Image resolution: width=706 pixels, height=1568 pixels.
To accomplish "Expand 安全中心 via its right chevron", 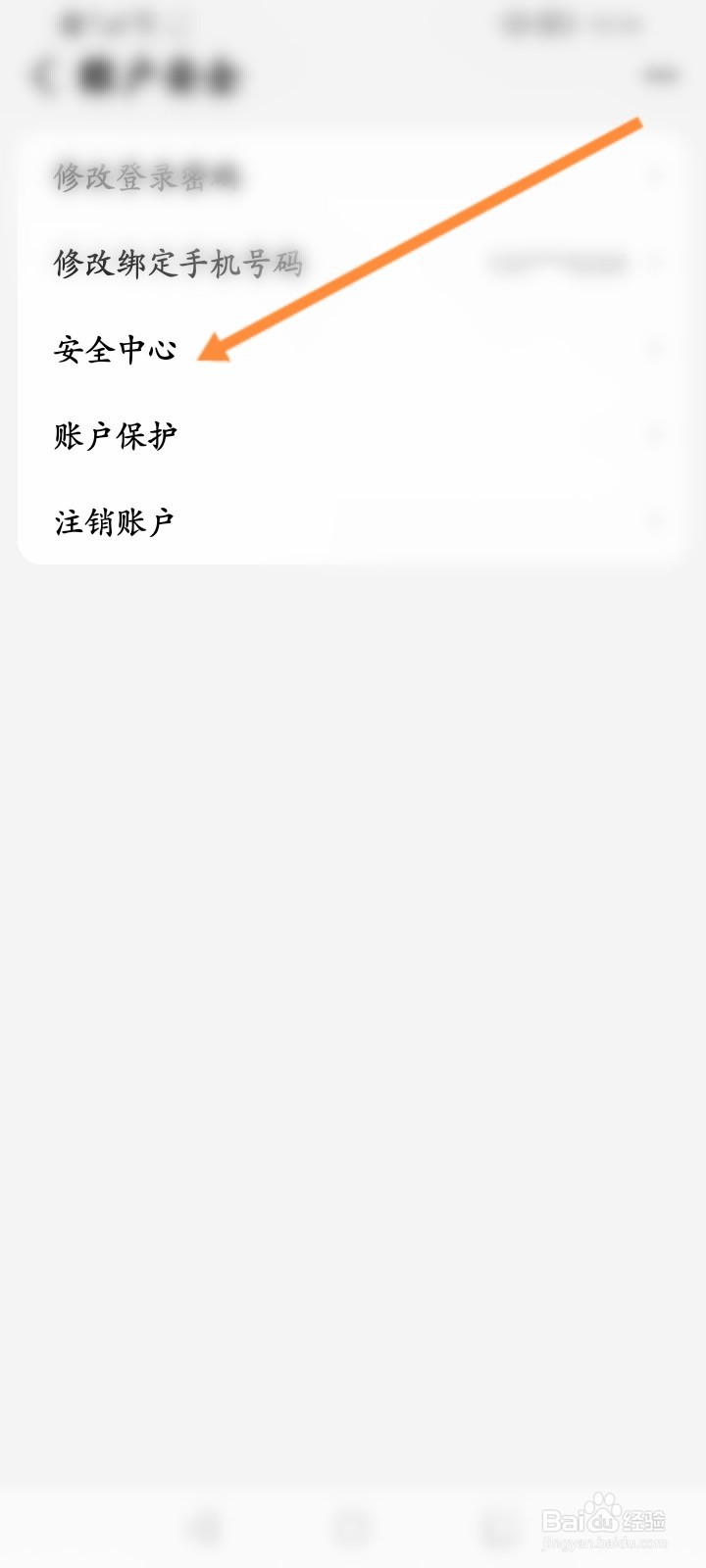I will click(x=654, y=347).
